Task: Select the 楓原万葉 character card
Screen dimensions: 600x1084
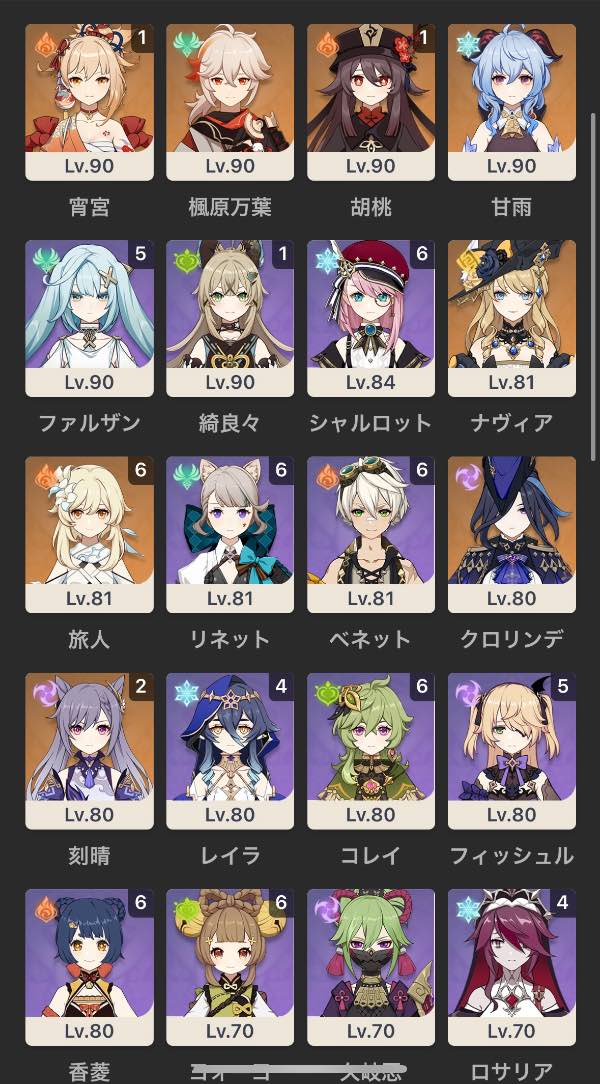Action: point(230,102)
